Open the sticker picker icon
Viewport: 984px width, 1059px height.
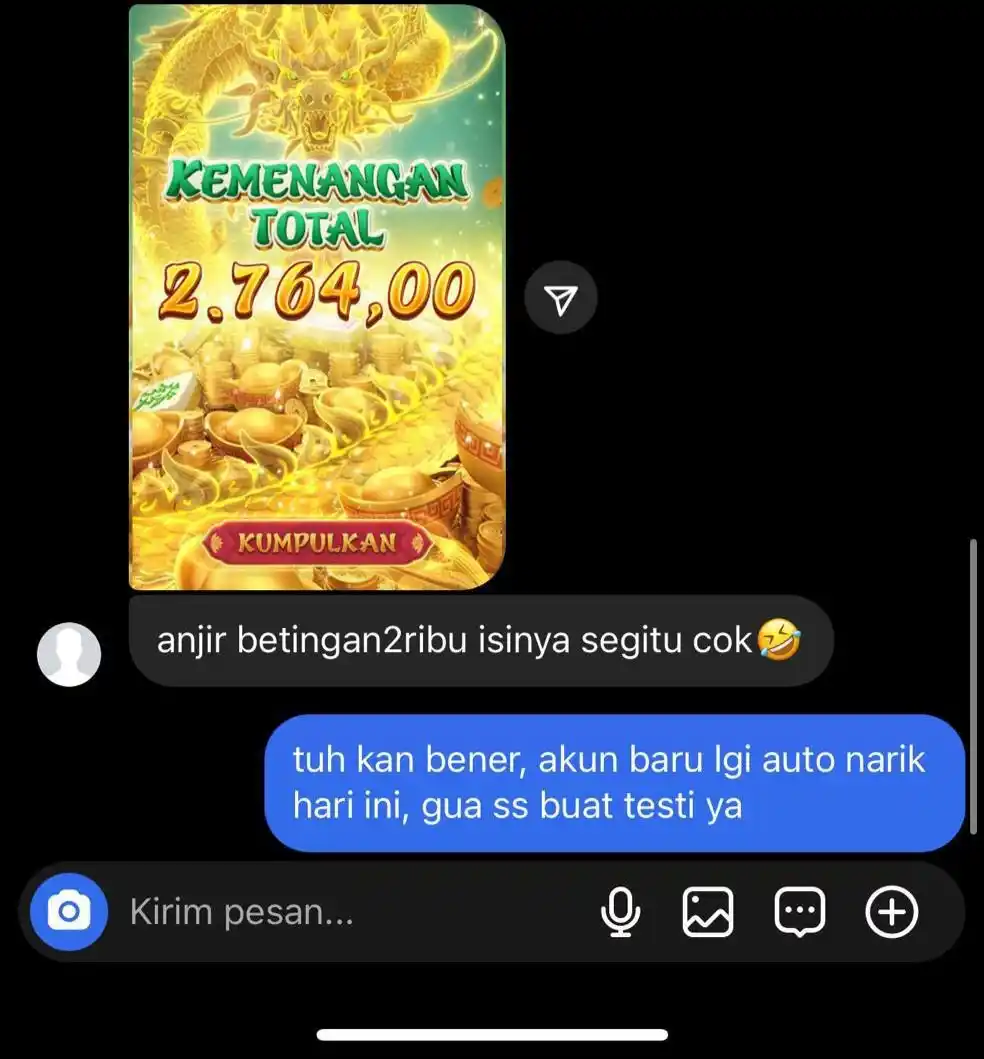pyautogui.click(x=797, y=911)
